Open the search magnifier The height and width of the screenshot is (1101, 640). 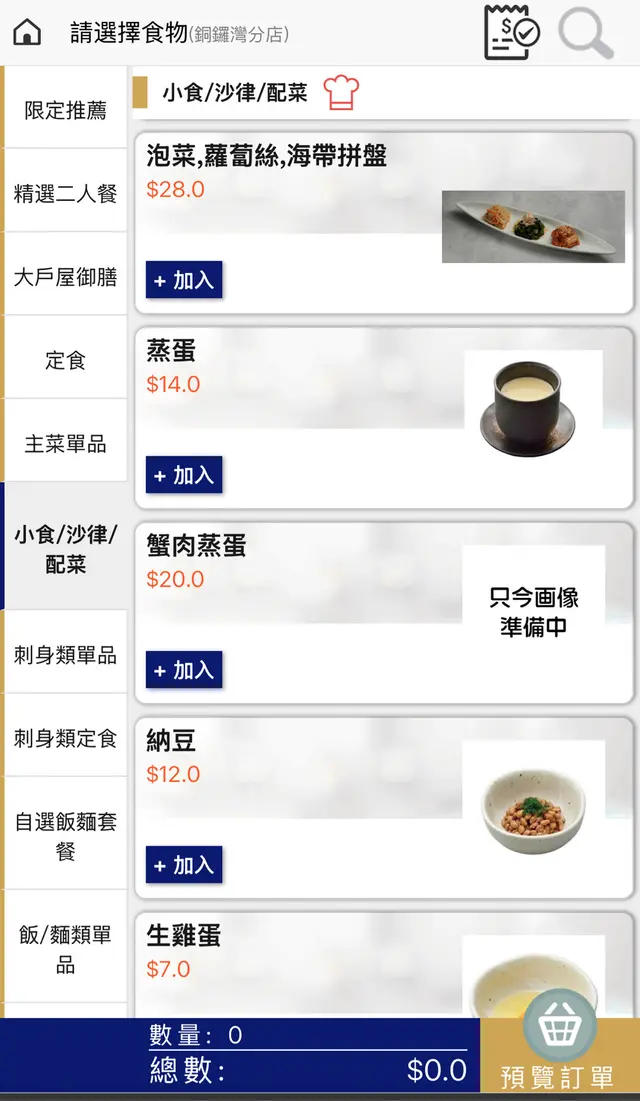click(585, 32)
